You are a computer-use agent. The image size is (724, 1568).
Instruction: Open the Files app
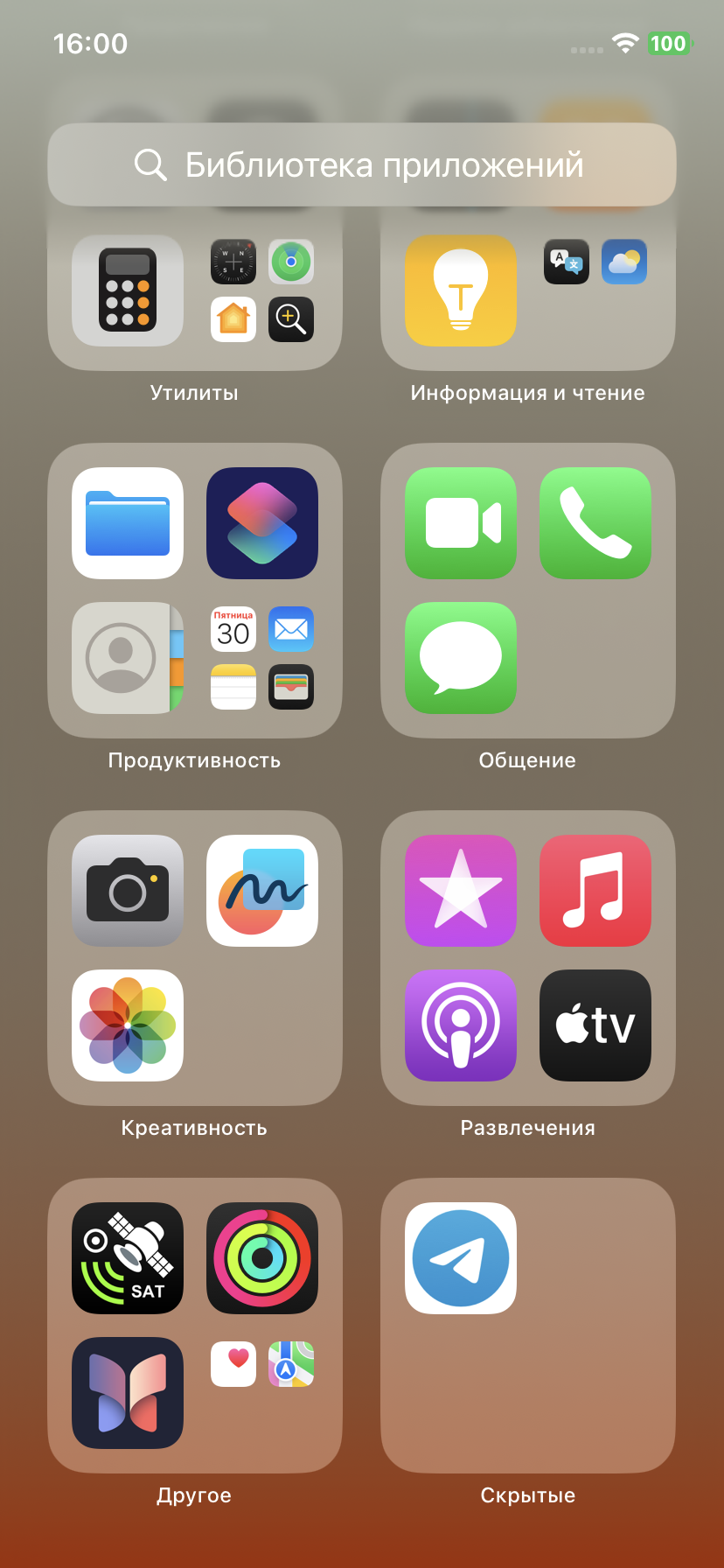[128, 523]
